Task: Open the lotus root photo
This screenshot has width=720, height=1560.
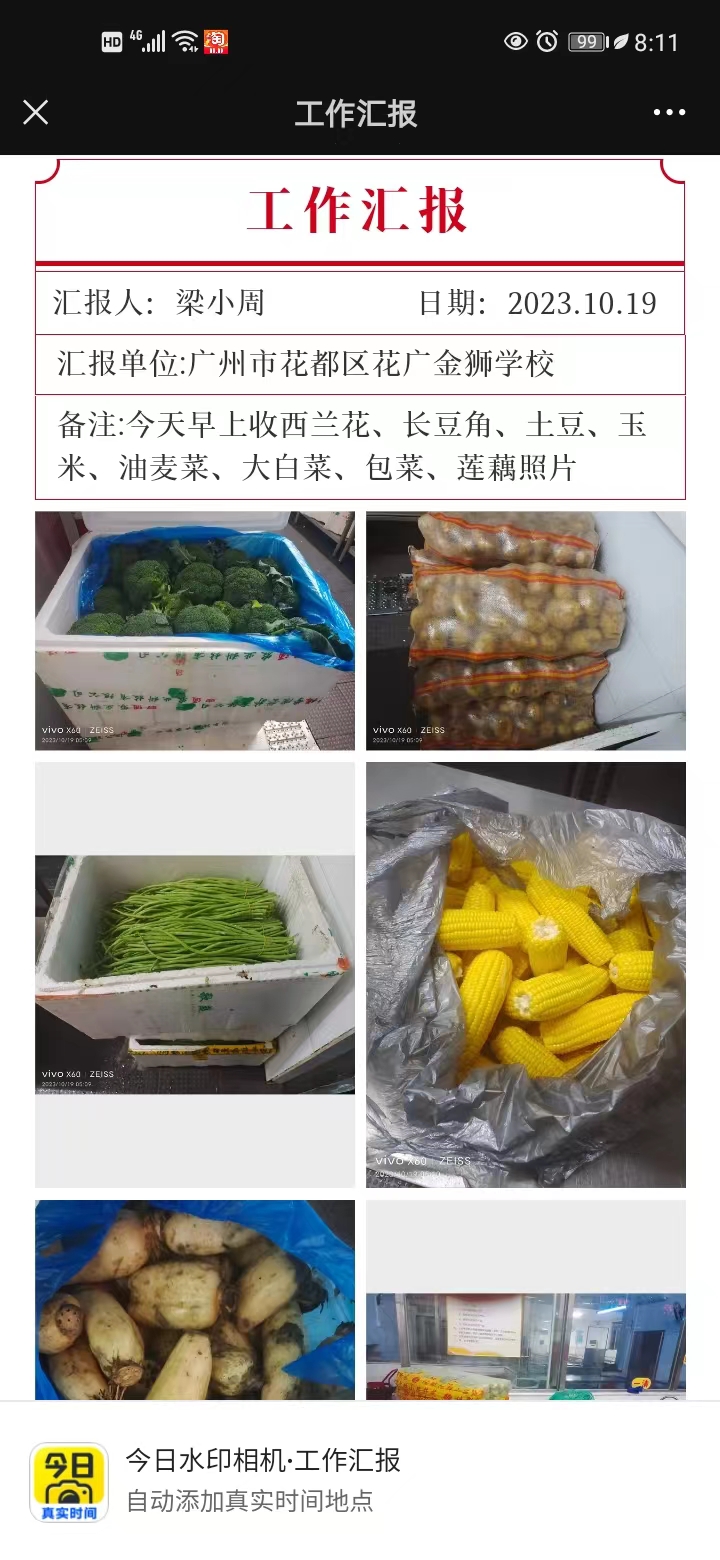Action: tap(195, 1300)
